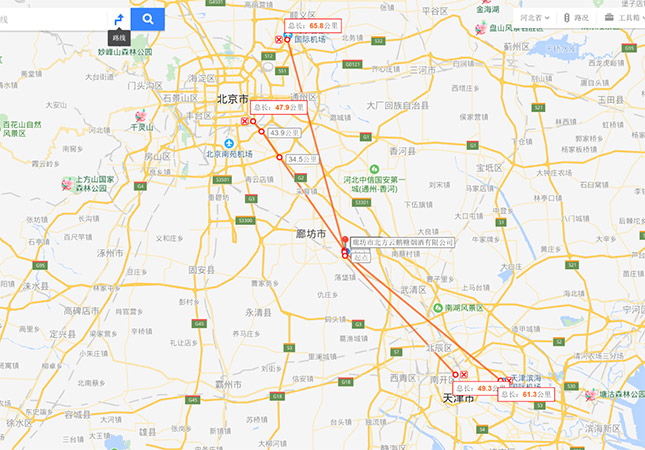Viewport: 645px width, 450px height.
Task: Toggle the 路况 traffic layer
Action: (x=576, y=18)
